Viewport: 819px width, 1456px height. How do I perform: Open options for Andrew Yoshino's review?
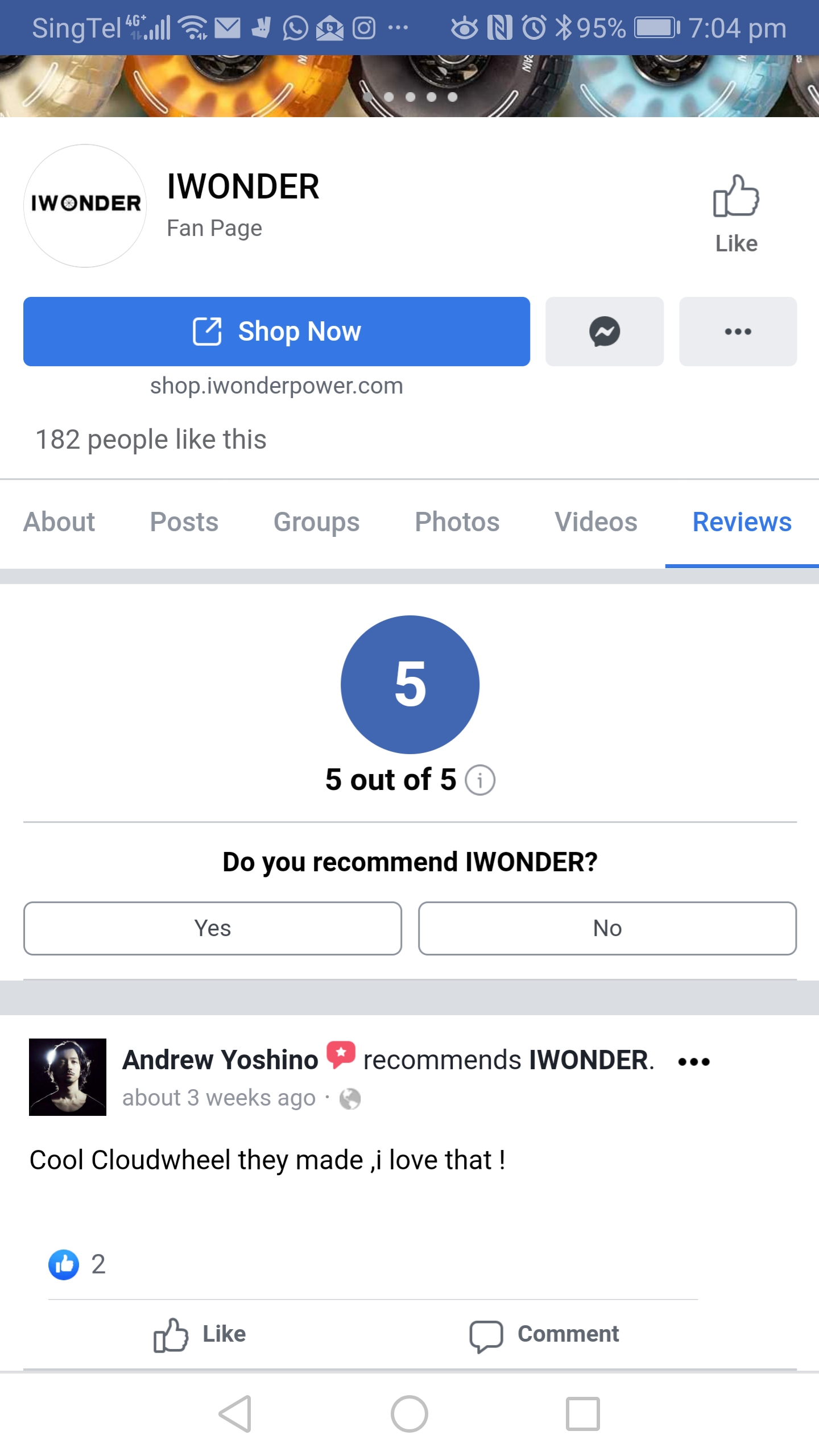point(694,1062)
